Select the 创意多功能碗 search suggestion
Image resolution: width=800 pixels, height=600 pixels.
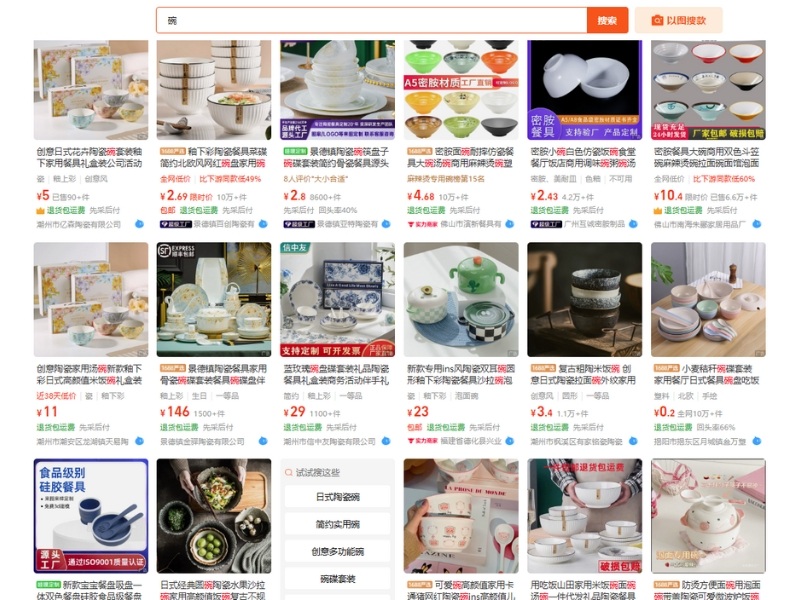coord(338,551)
